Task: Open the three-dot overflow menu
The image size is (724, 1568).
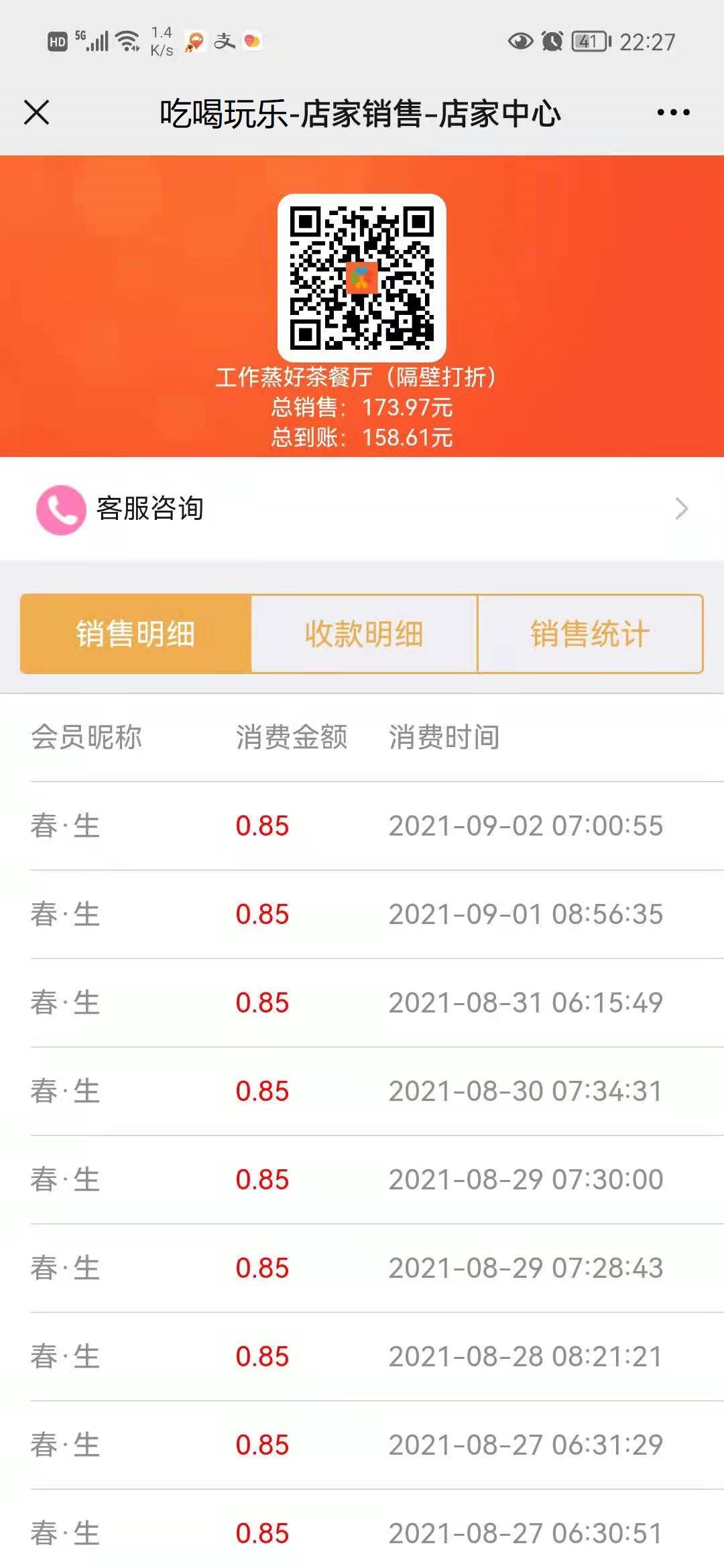Action: click(x=673, y=113)
